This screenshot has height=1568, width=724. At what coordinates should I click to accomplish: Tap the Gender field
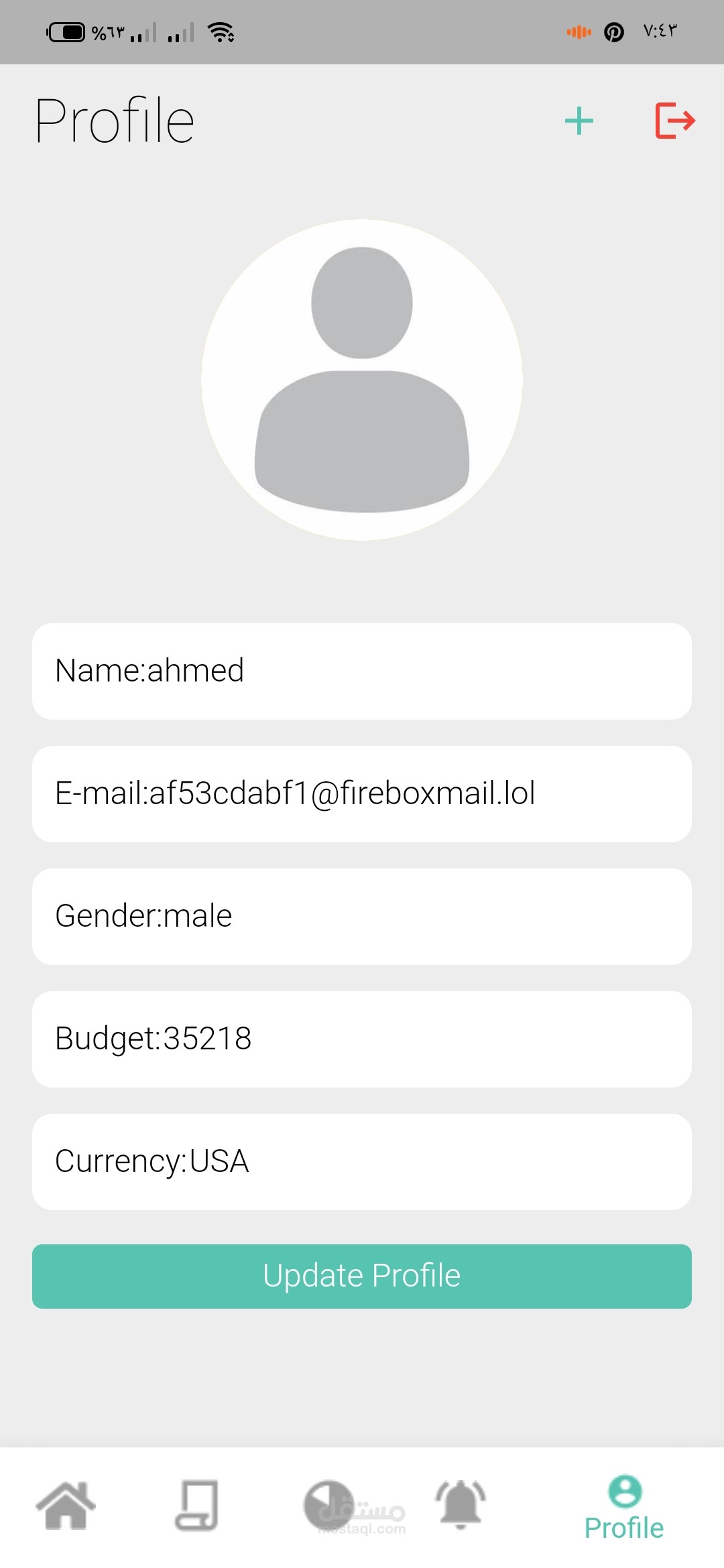click(362, 917)
